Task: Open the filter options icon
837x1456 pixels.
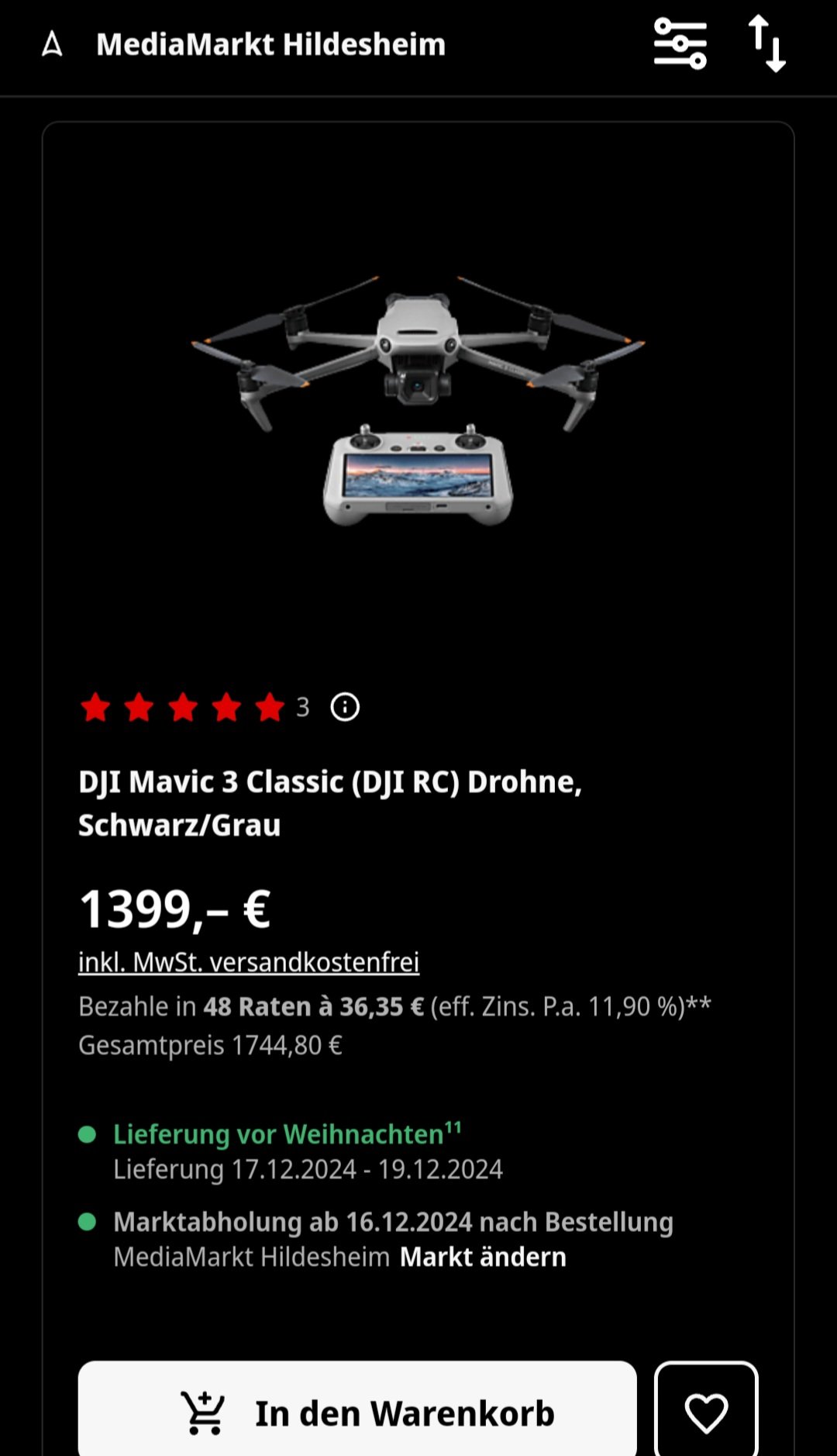Action: pos(680,44)
